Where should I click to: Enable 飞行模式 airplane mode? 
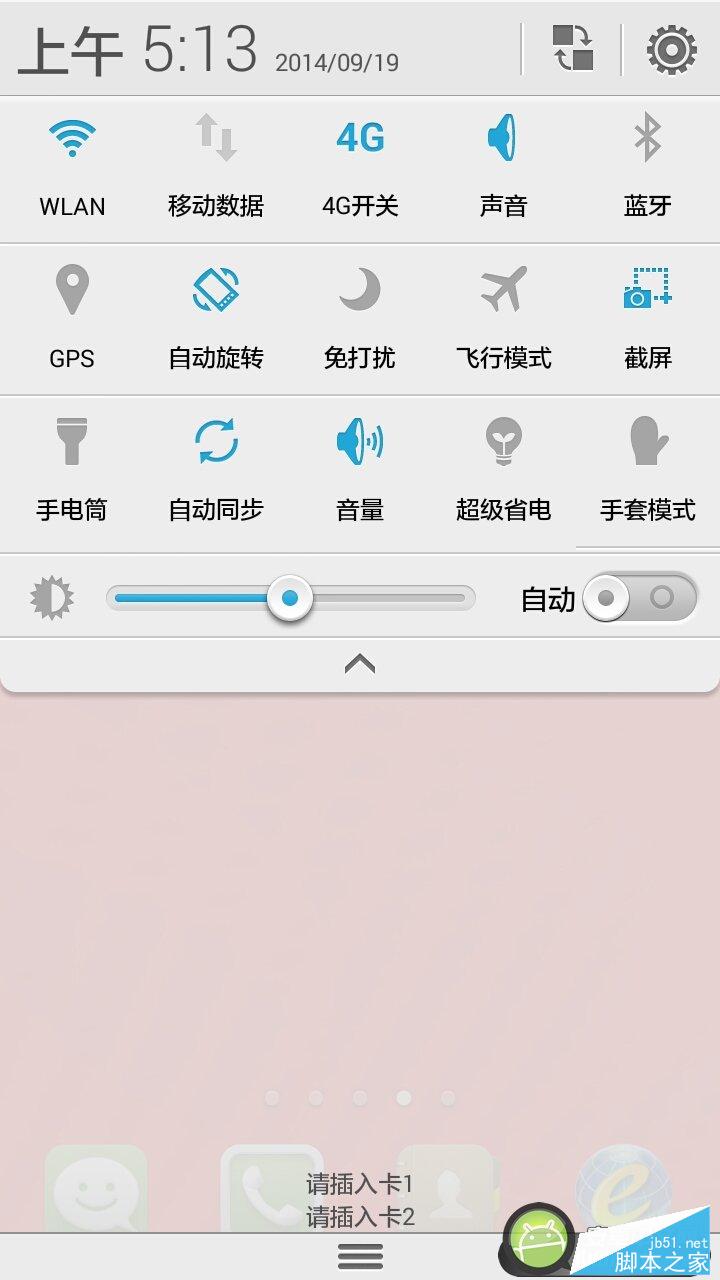pos(503,318)
